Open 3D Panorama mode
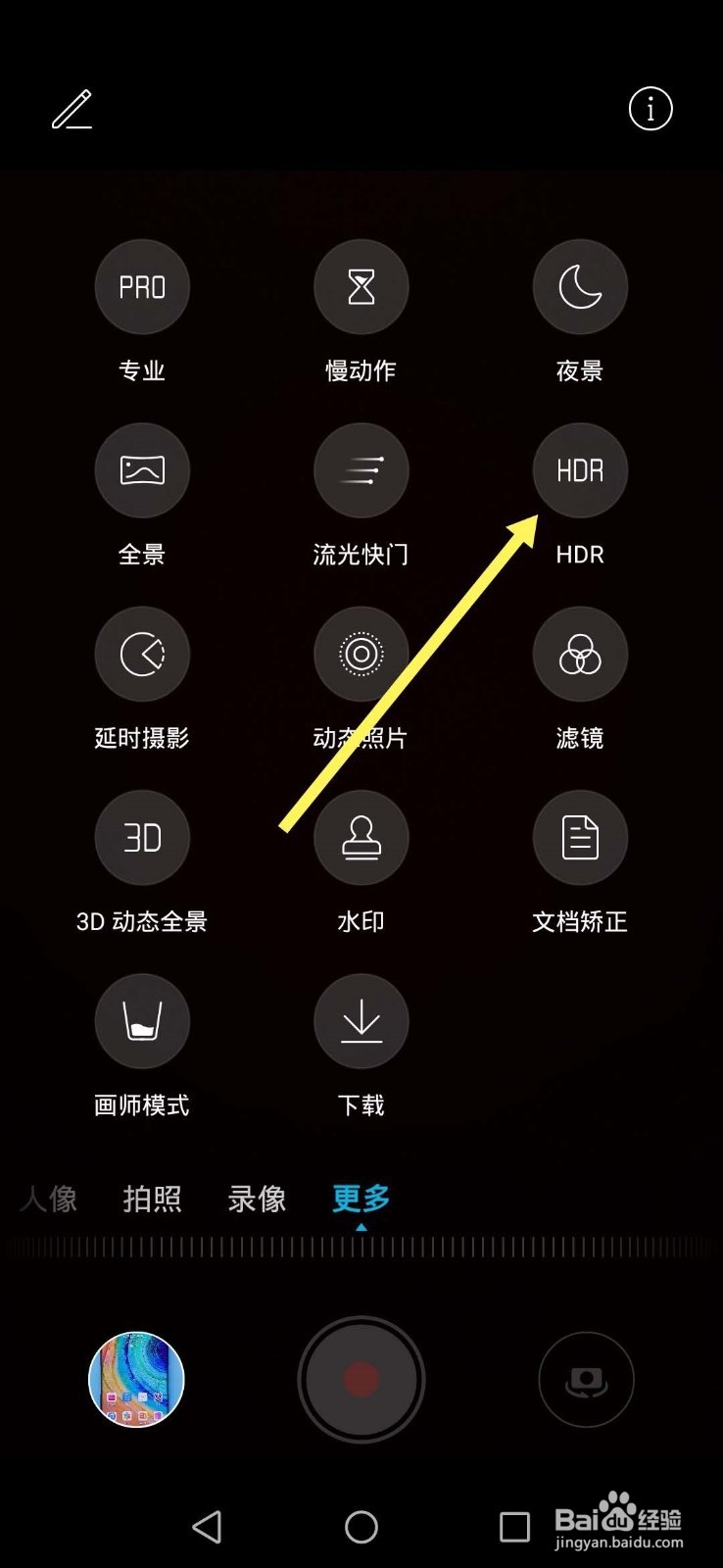This screenshot has height=1568, width=723. click(x=142, y=838)
